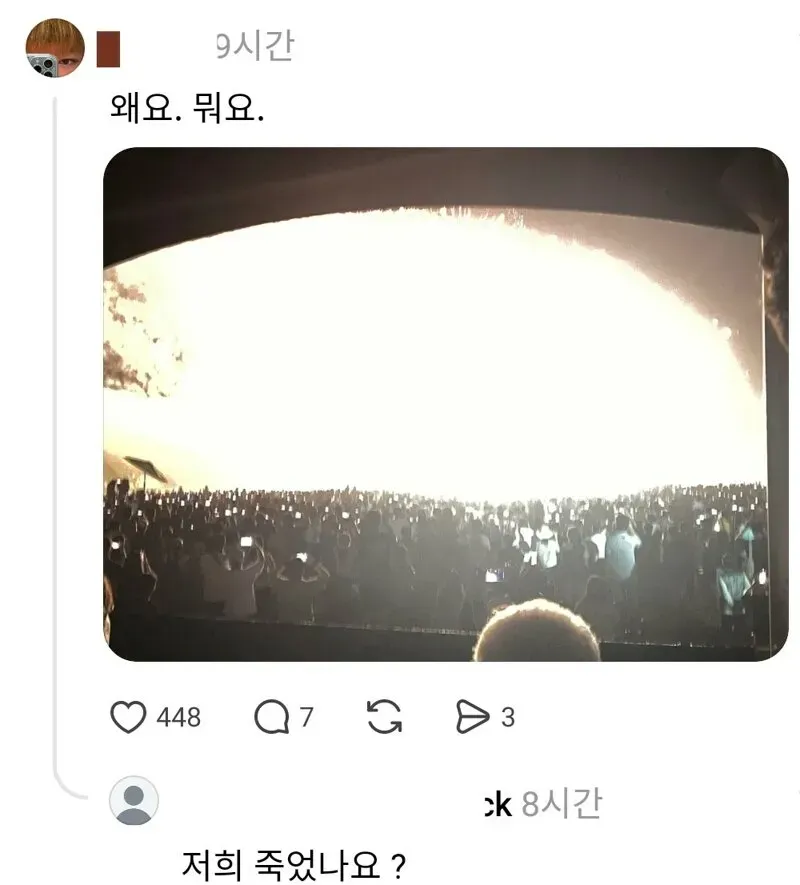Viewport: 800px width, 885px height.
Task: Open the attached concert photo
Action: point(445,404)
